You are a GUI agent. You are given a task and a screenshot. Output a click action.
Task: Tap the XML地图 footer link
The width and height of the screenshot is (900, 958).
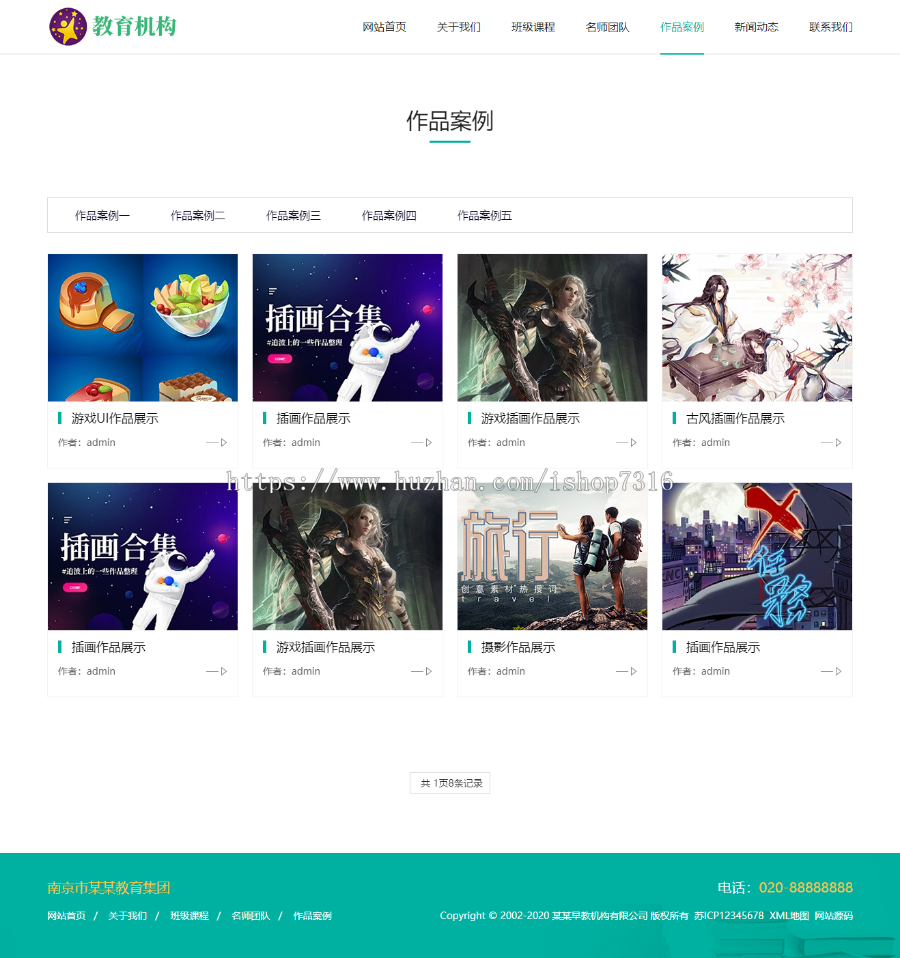coord(789,916)
